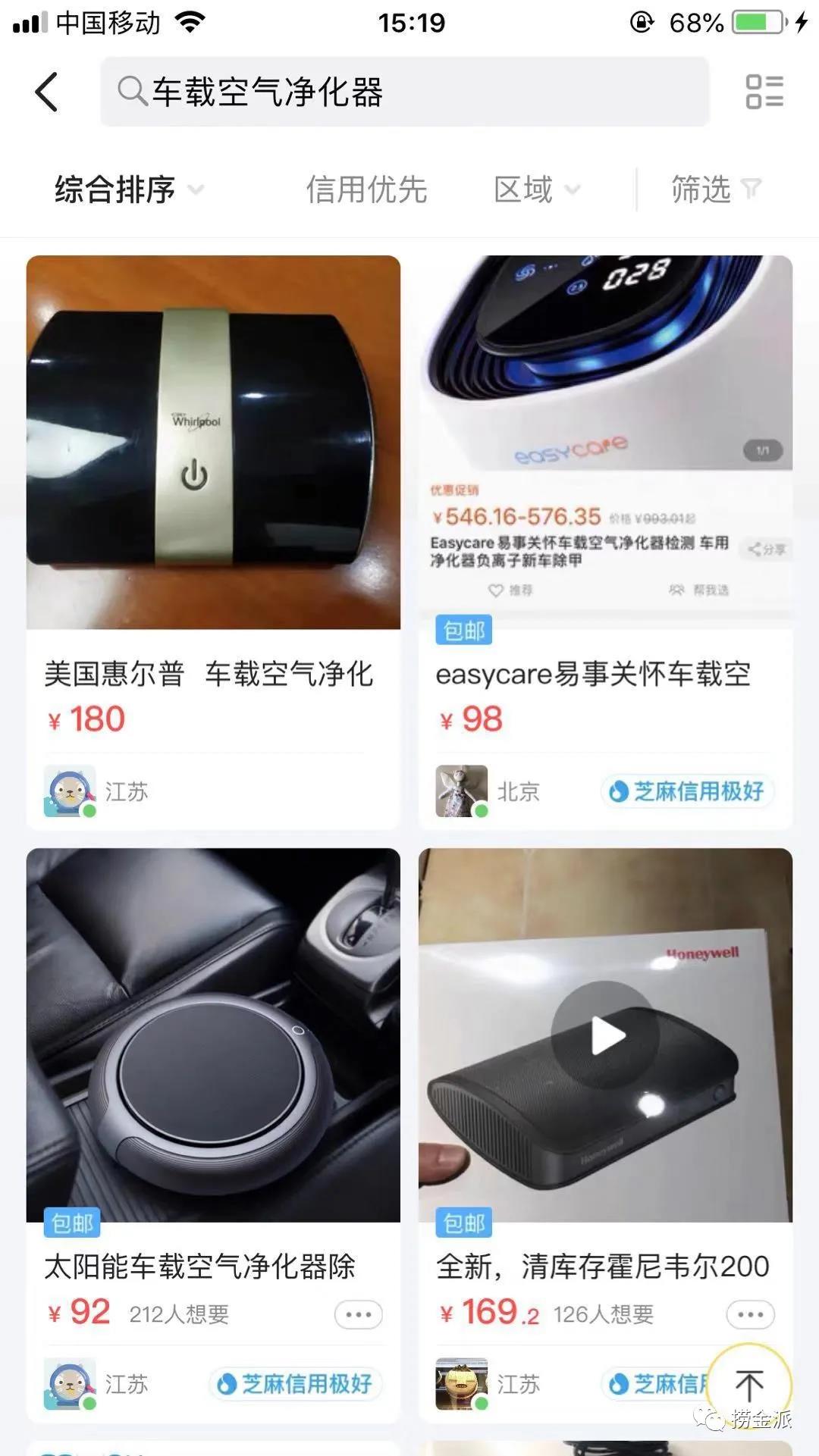This screenshot has height=1456, width=819.
Task: Sort by 信用优先
Action: coord(366,189)
